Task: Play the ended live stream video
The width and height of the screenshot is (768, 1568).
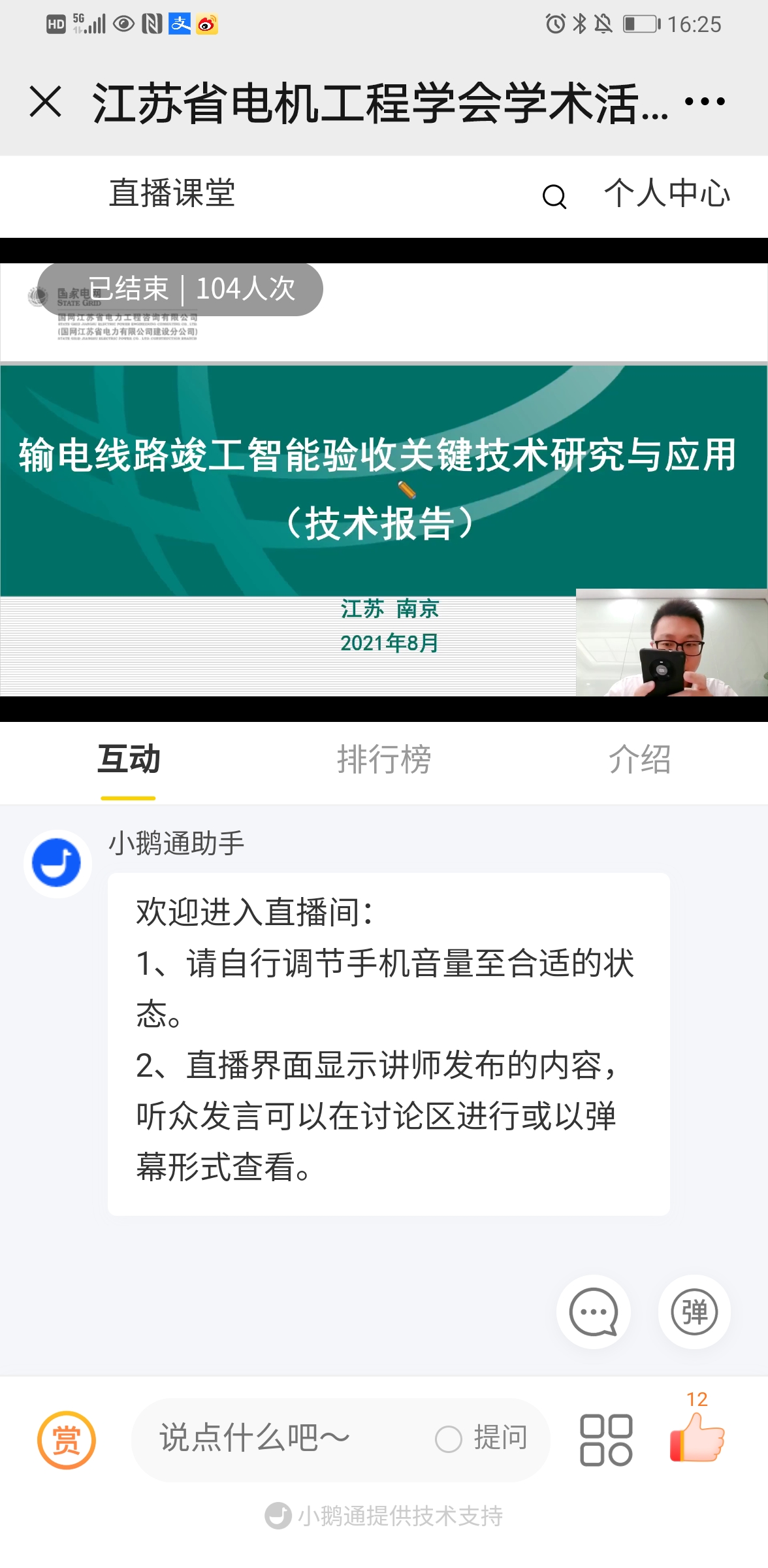Action: click(384, 480)
